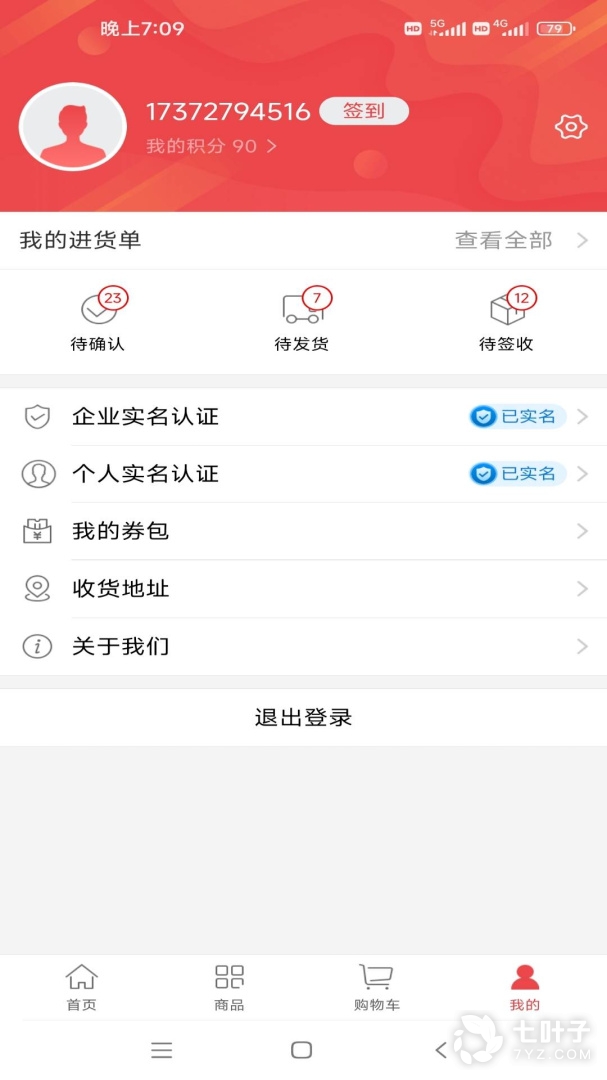Open the system recent apps menu

162,1050
